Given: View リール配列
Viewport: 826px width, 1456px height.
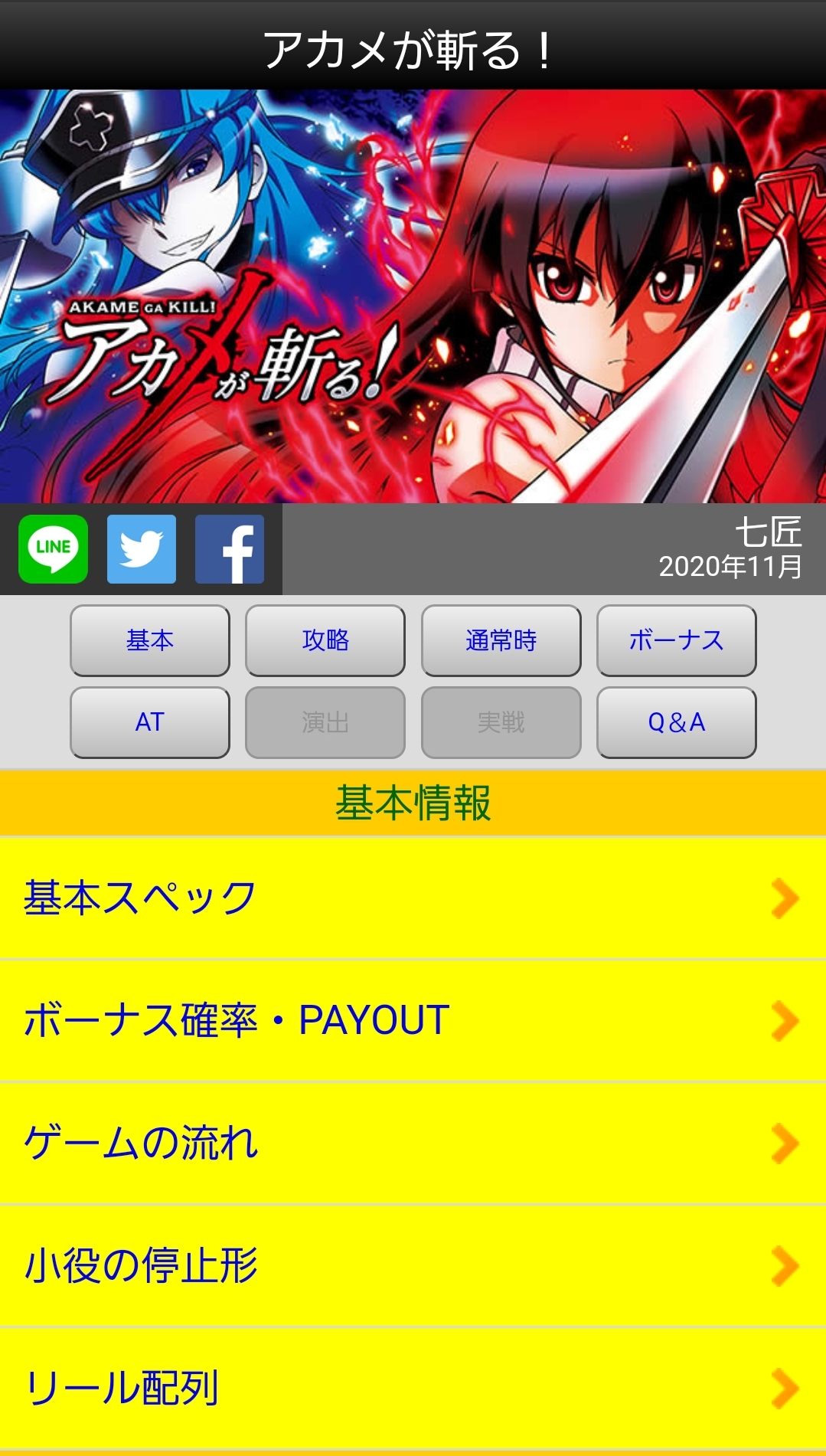Looking at the screenshot, I should pos(413,1388).
